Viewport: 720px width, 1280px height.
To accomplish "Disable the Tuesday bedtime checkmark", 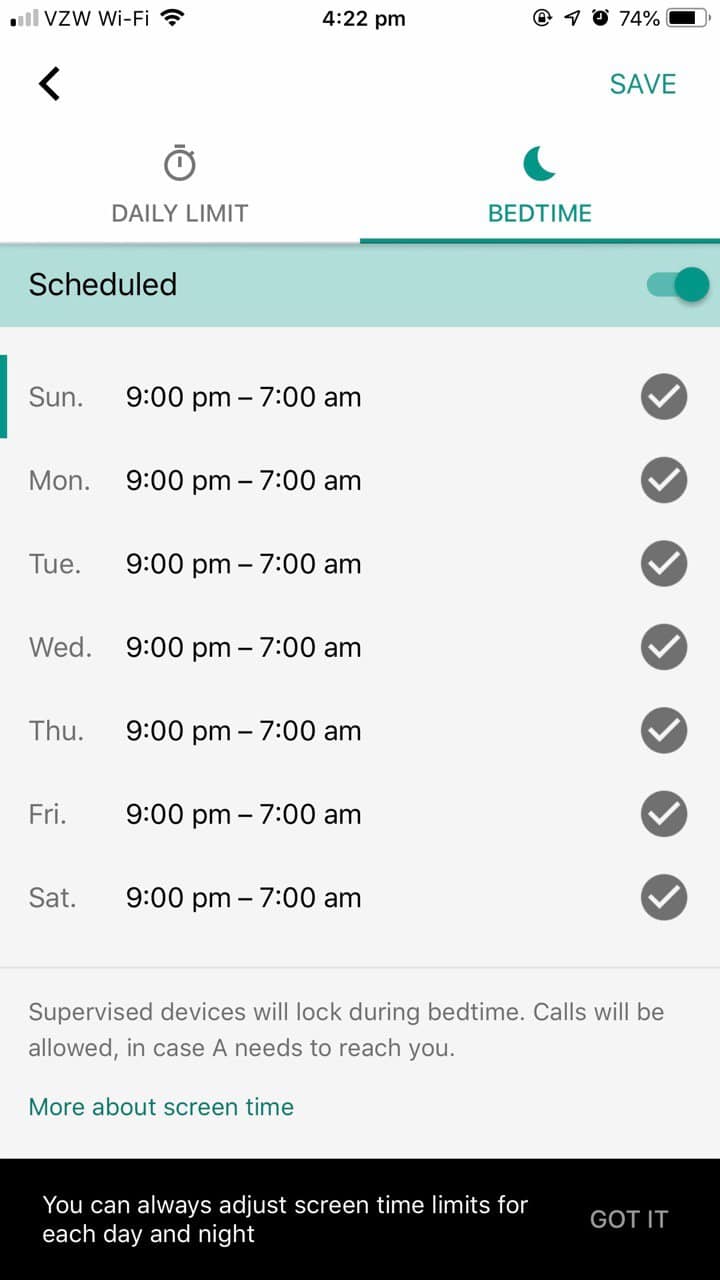I will pos(664,564).
